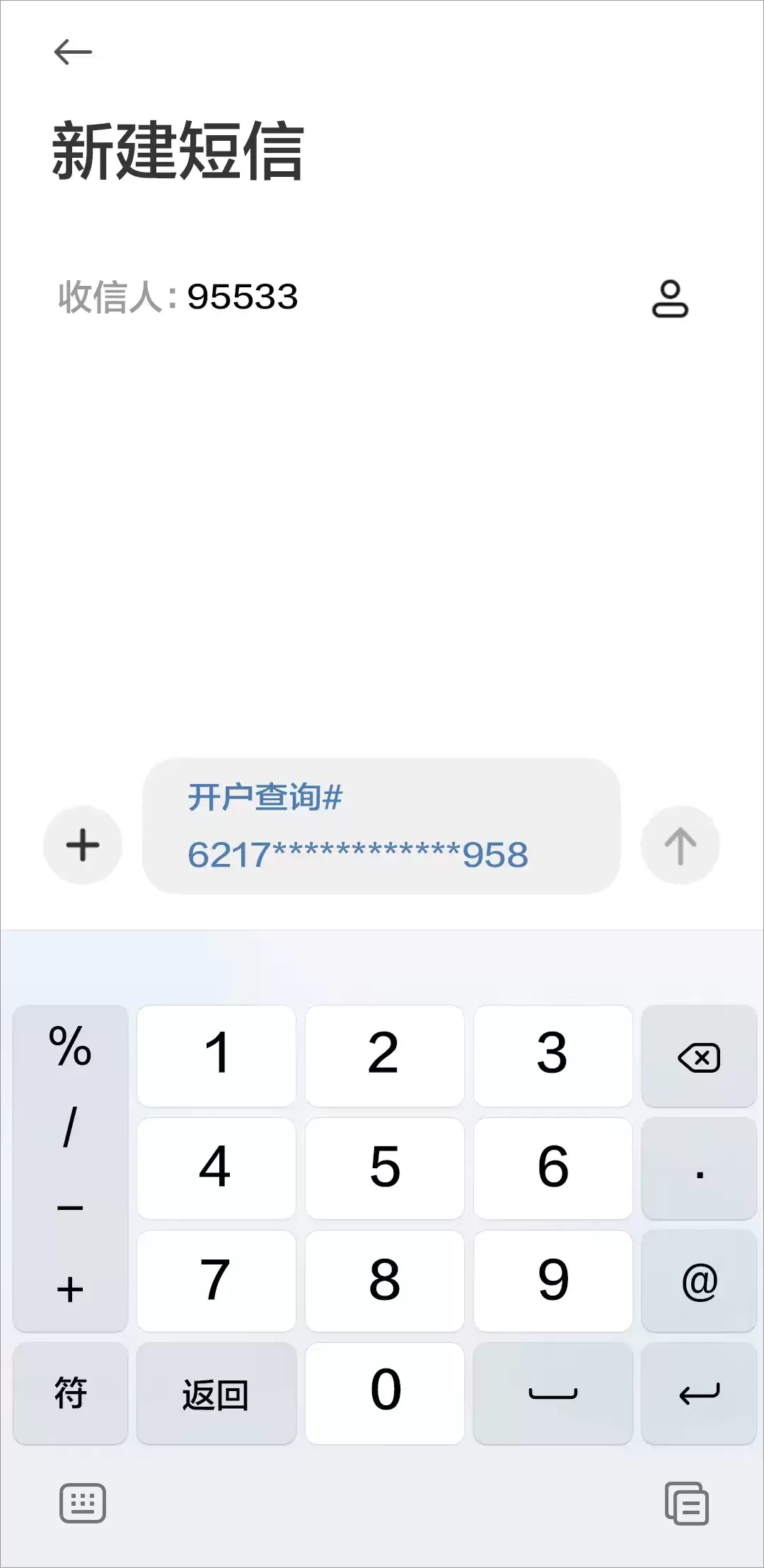
Task: Open the clipboard icon below the keyboard
Action: tap(686, 1502)
